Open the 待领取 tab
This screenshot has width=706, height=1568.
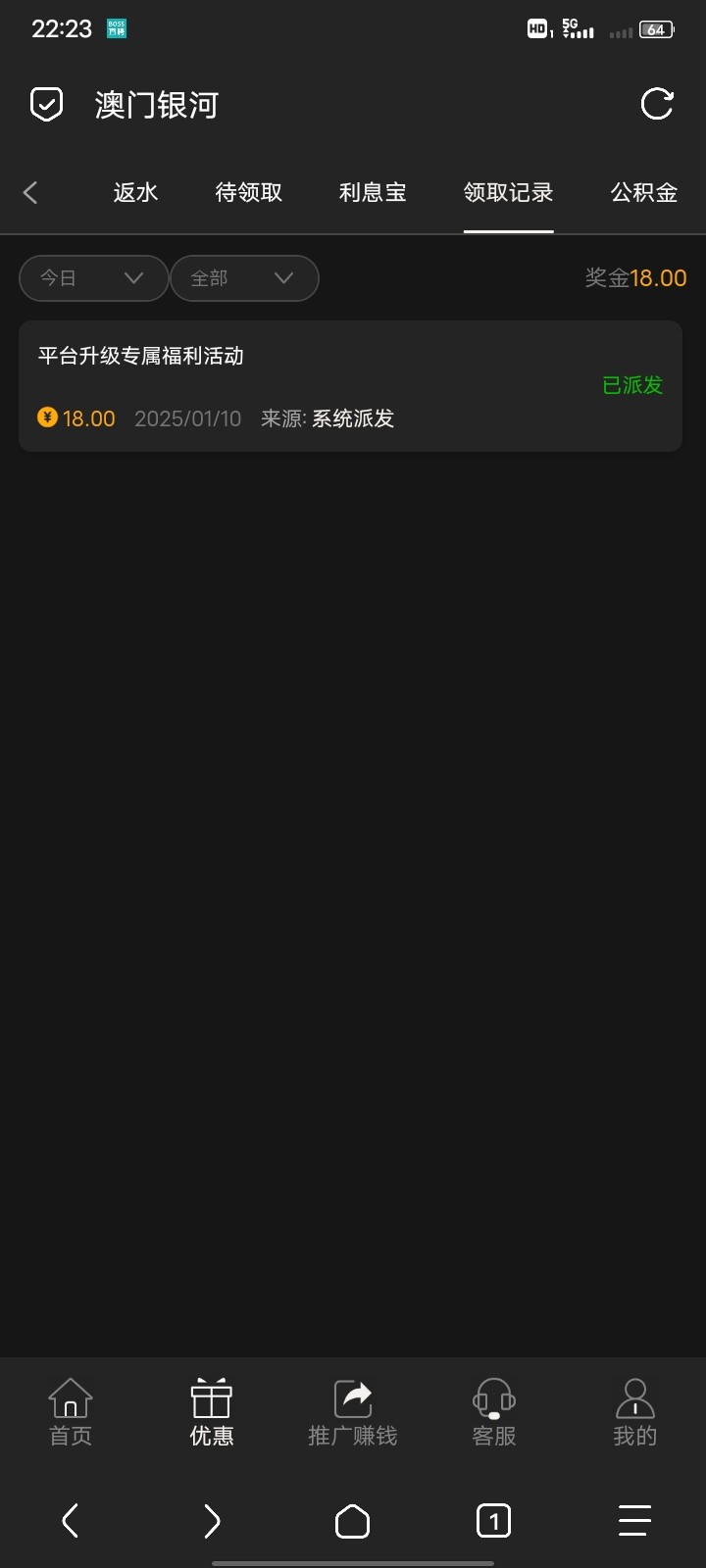tap(249, 192)
